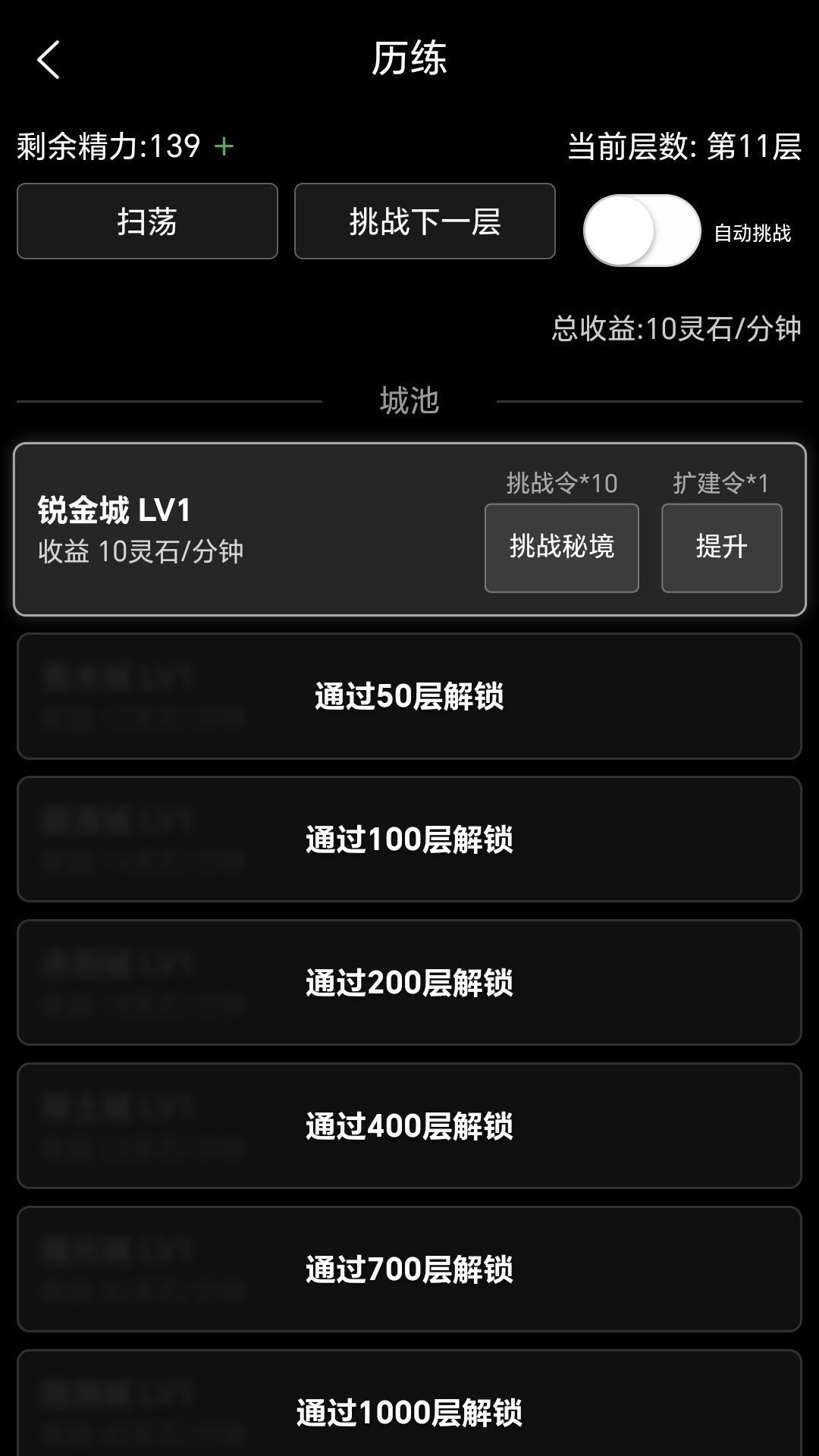Screen dimensions: 819x1456
Task: Tap 挑战秘境 on 锐金城
Action: 561,548
